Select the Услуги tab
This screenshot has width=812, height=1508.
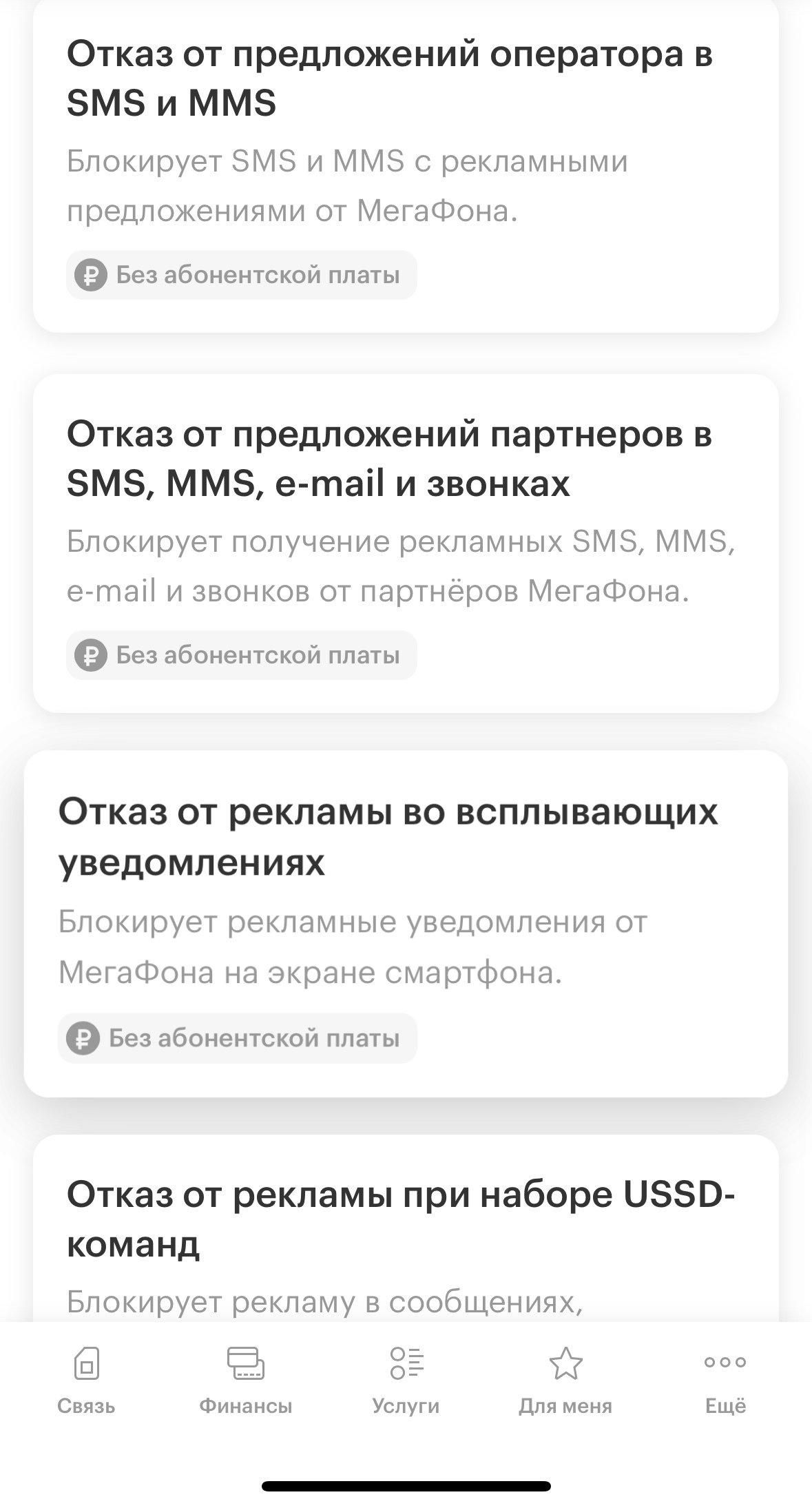tap(406, 1381)
